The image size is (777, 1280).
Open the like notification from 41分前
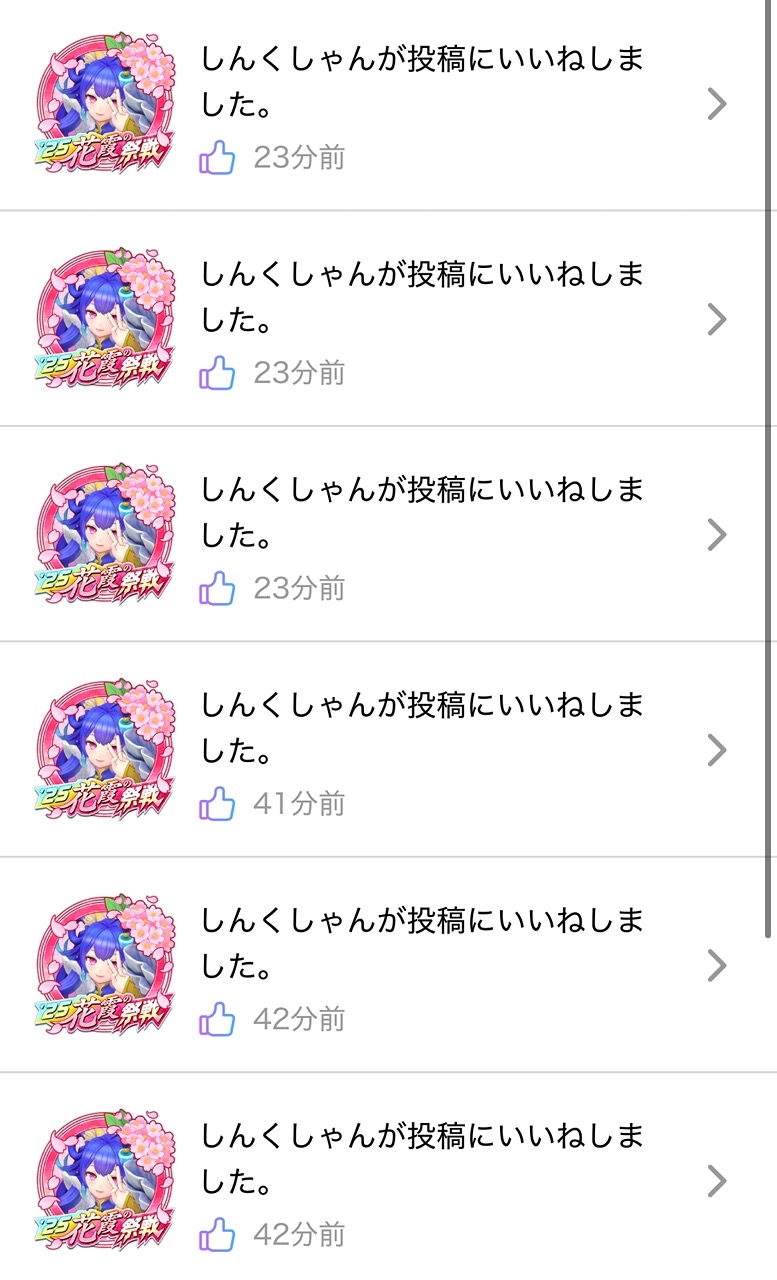click(420, 750)
